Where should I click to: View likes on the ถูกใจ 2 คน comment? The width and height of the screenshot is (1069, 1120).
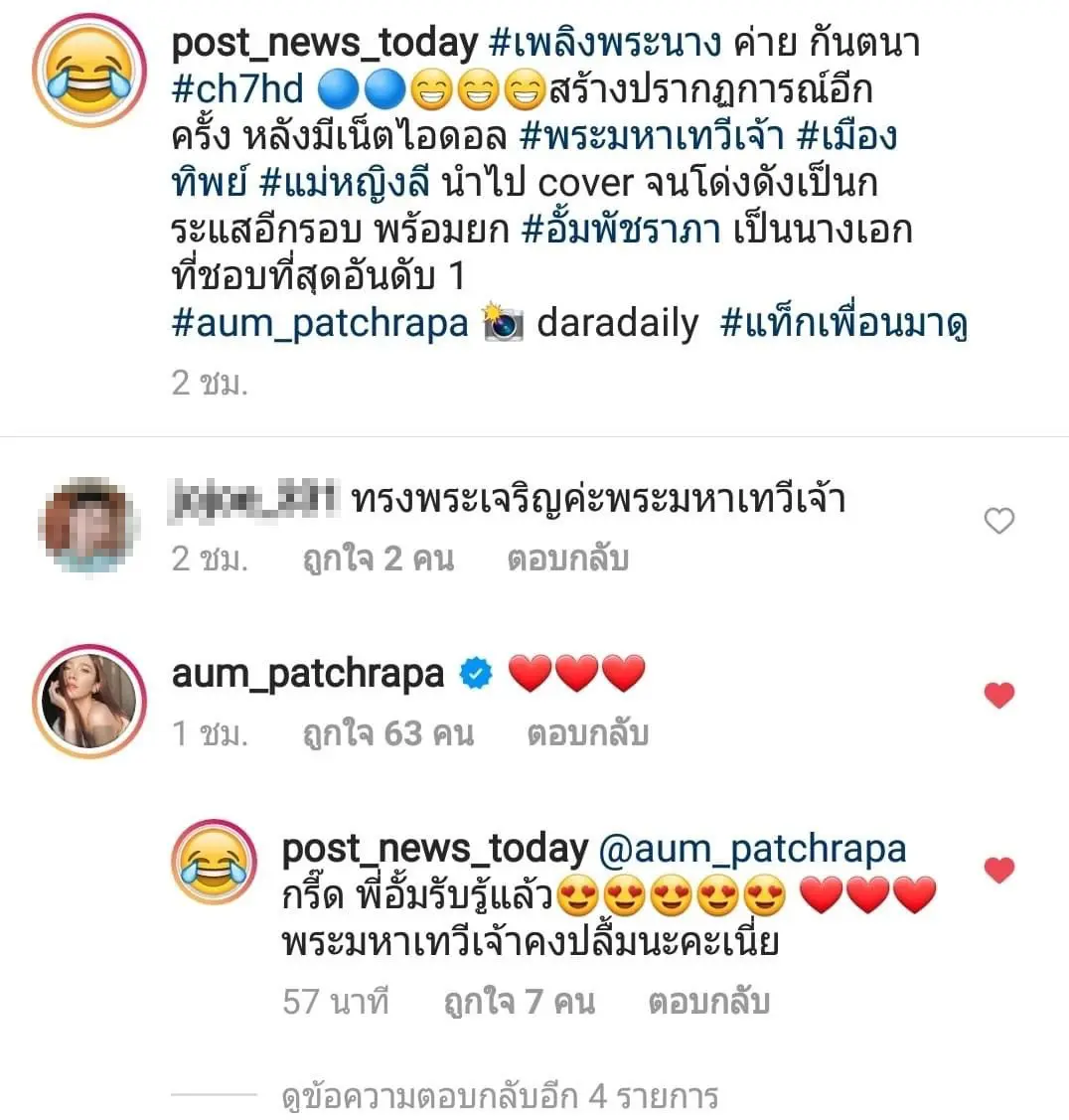(x=378, y=560)
